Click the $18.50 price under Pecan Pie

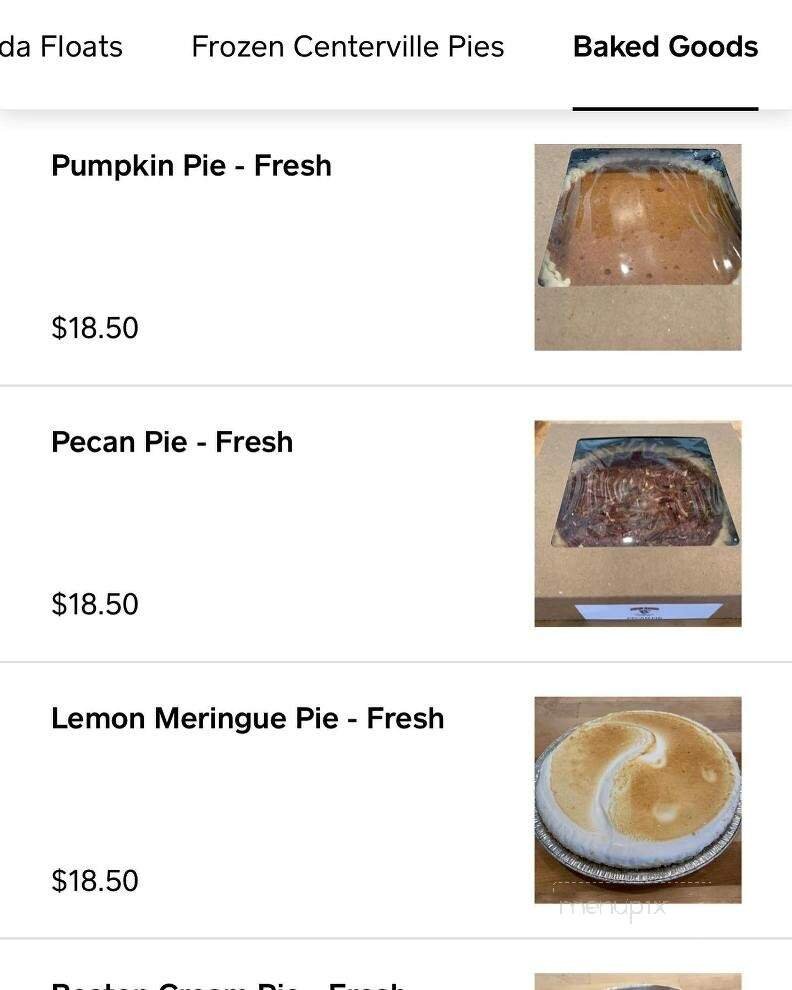pyautogui.click(x=94, y=604)
